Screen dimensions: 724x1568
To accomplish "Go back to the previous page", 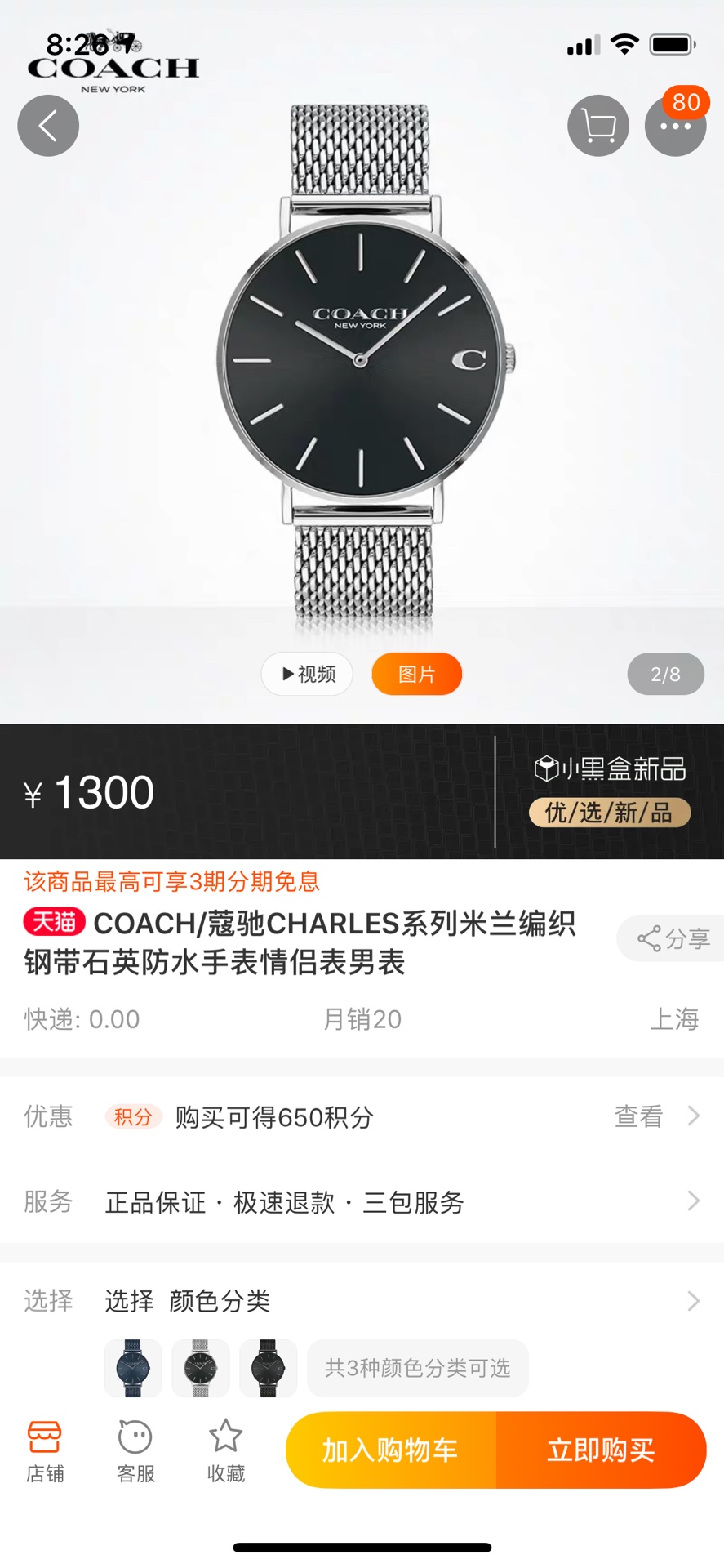I will [48, 126].
